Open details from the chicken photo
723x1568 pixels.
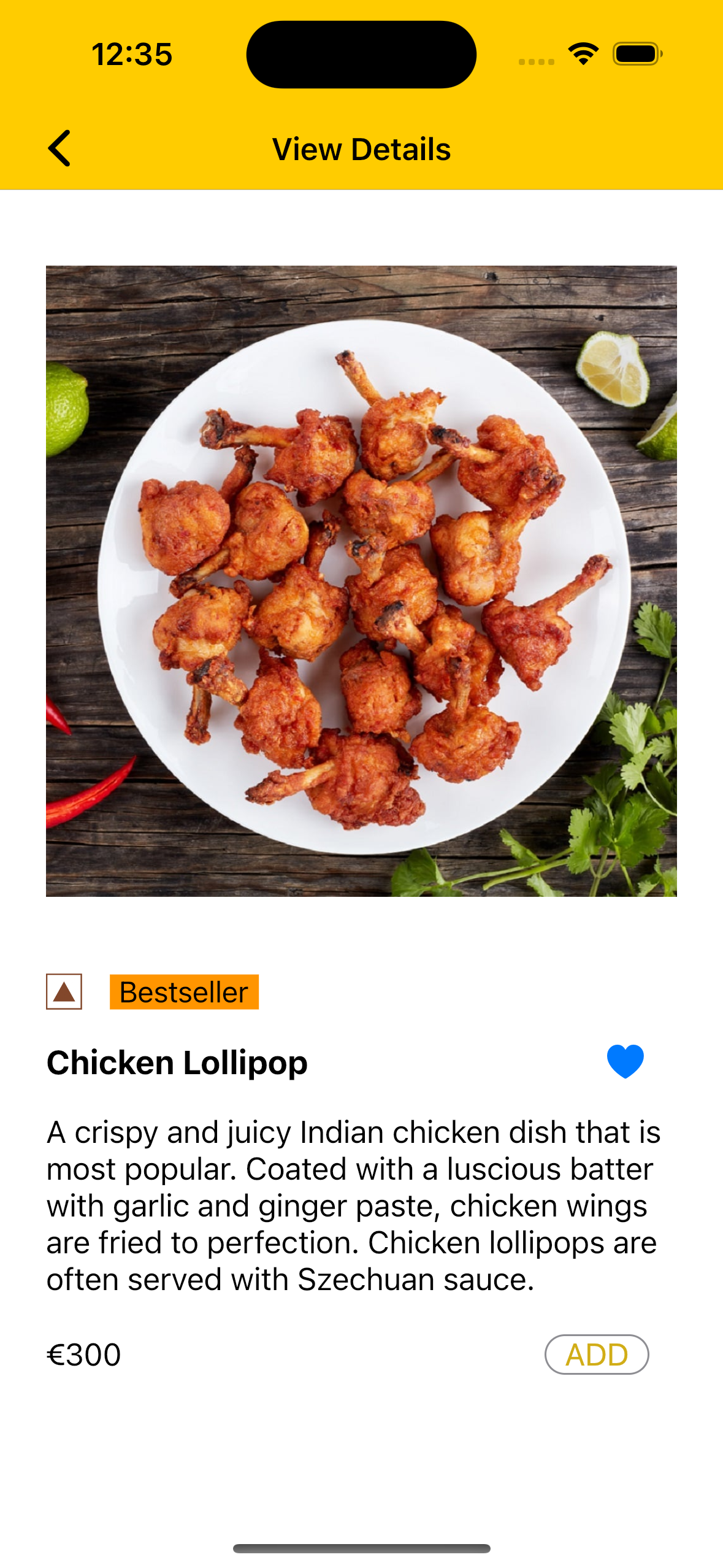point(361,580)
